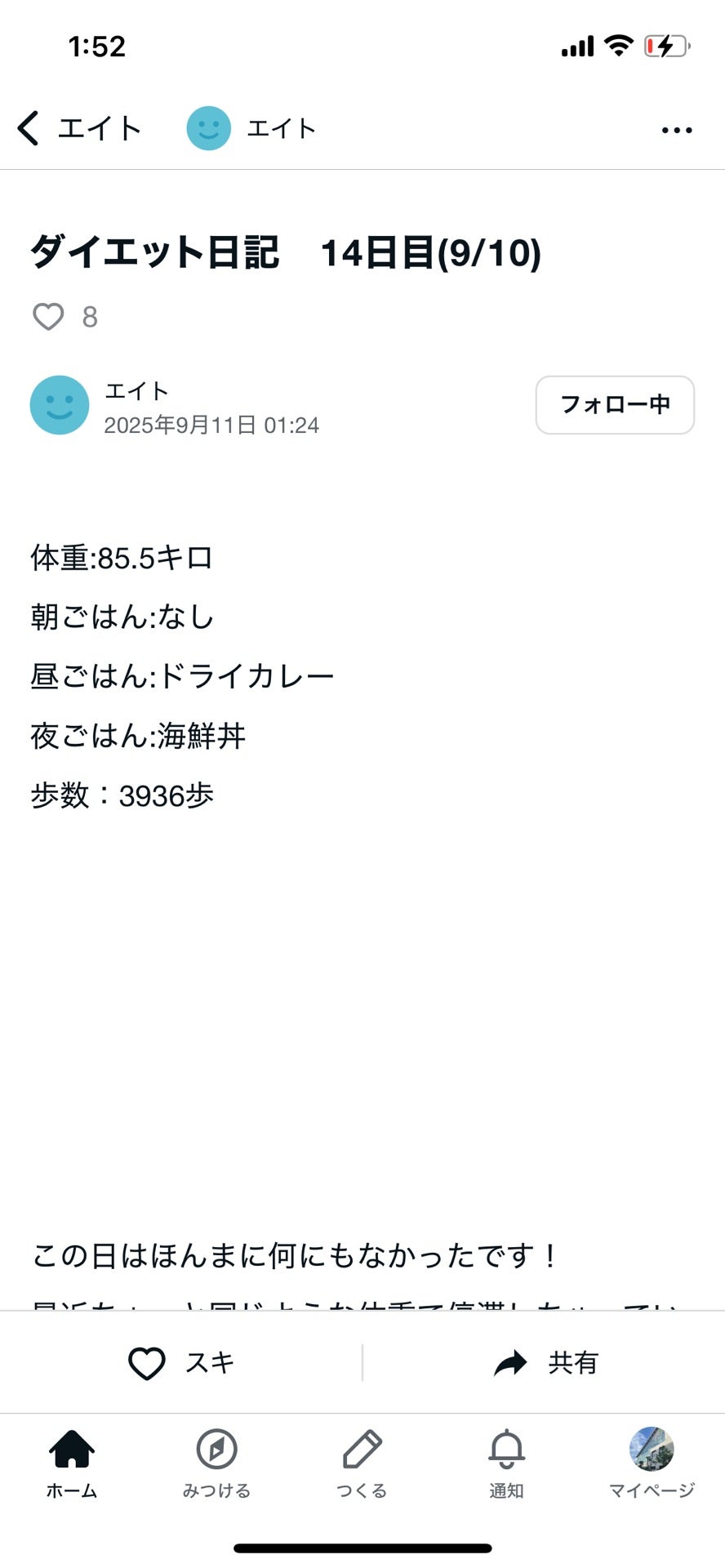This screenshot has height=1568, width=725.
Task: Tap the 共有 share arrow icon
Action: point(510,1361)
